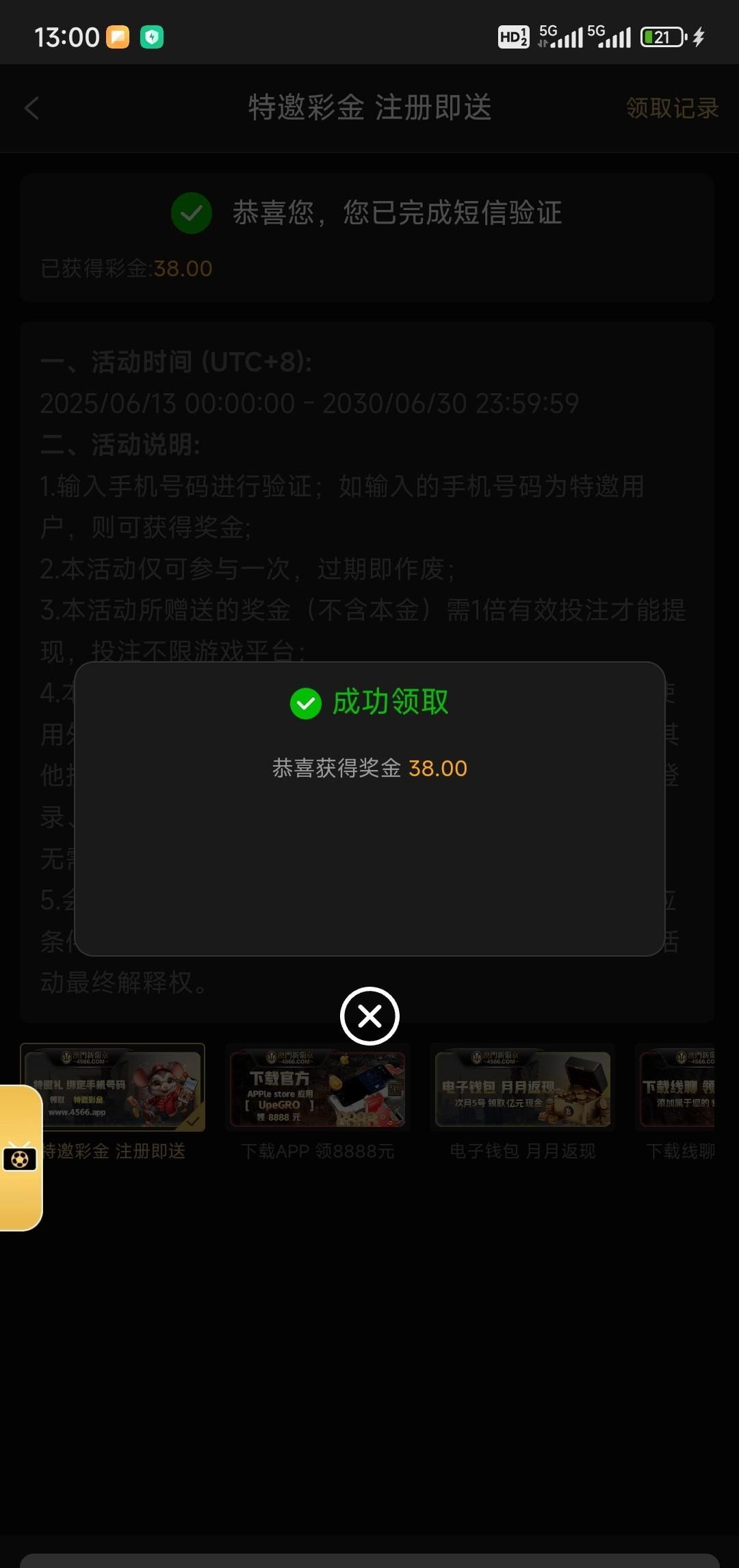Tap the floating yellow football widget
This screenshot has height=1568, width=739.
(20, 1158)
